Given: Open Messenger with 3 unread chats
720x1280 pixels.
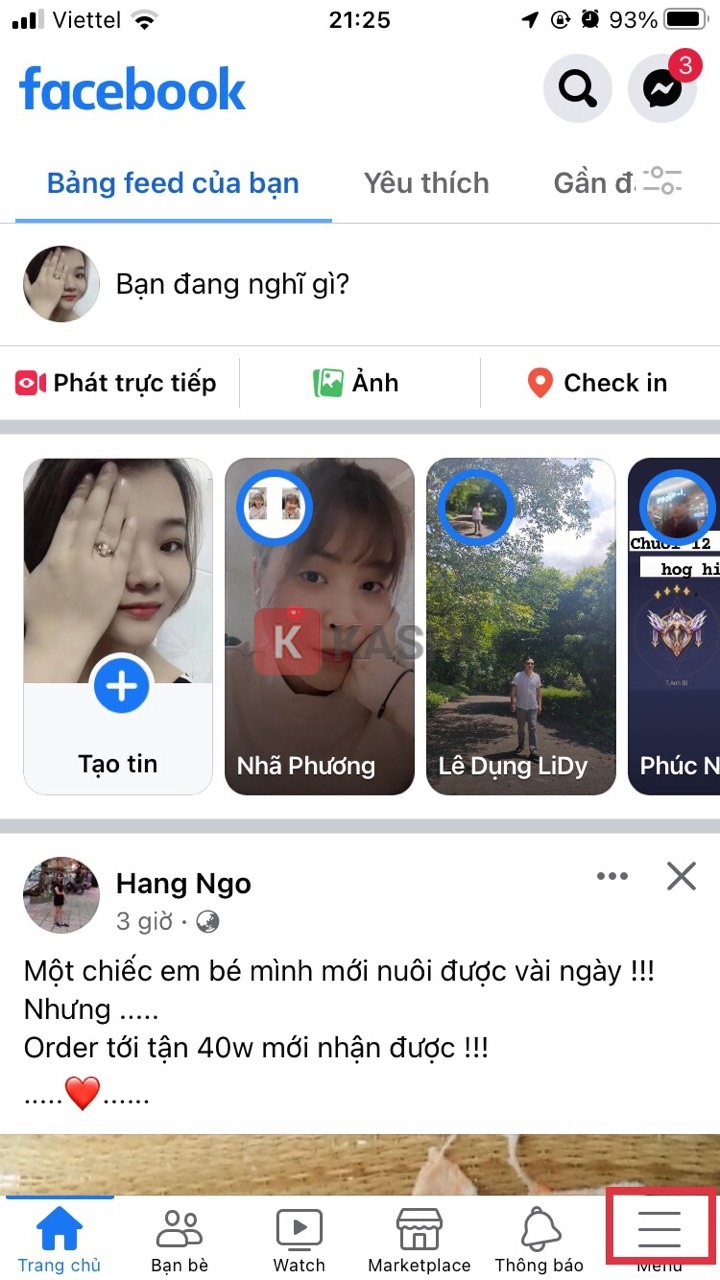Looking at the screenshot, I should coord(661,88).
